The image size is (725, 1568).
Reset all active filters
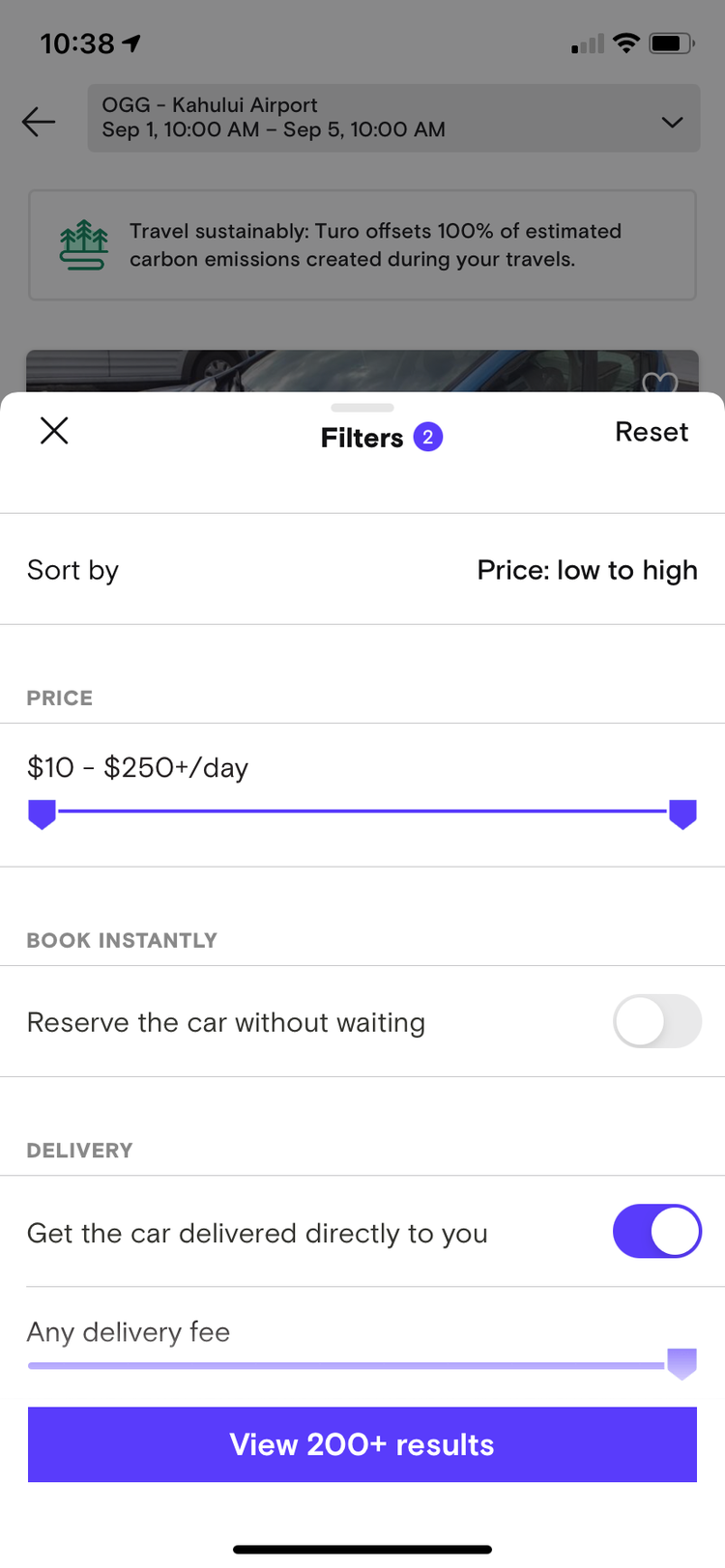(652, 432)
